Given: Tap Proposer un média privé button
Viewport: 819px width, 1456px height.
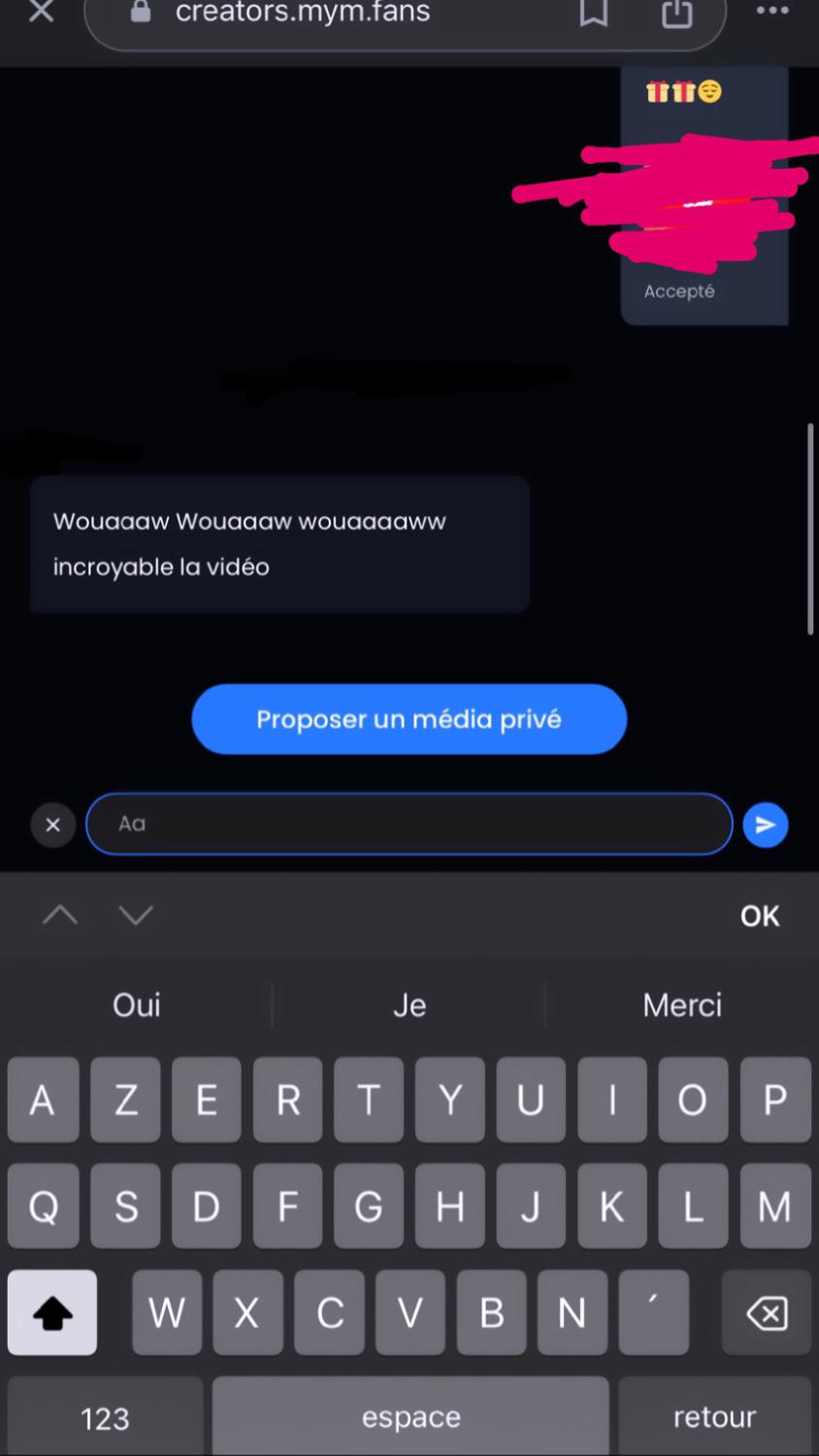Looking at the screenshot, I should [x=409, y=719].
